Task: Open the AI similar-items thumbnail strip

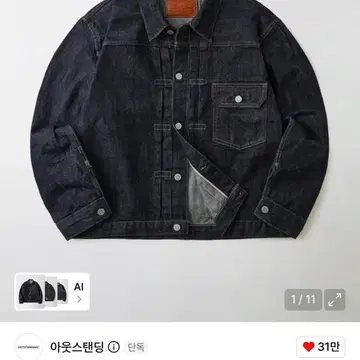Action: [52, 292]
